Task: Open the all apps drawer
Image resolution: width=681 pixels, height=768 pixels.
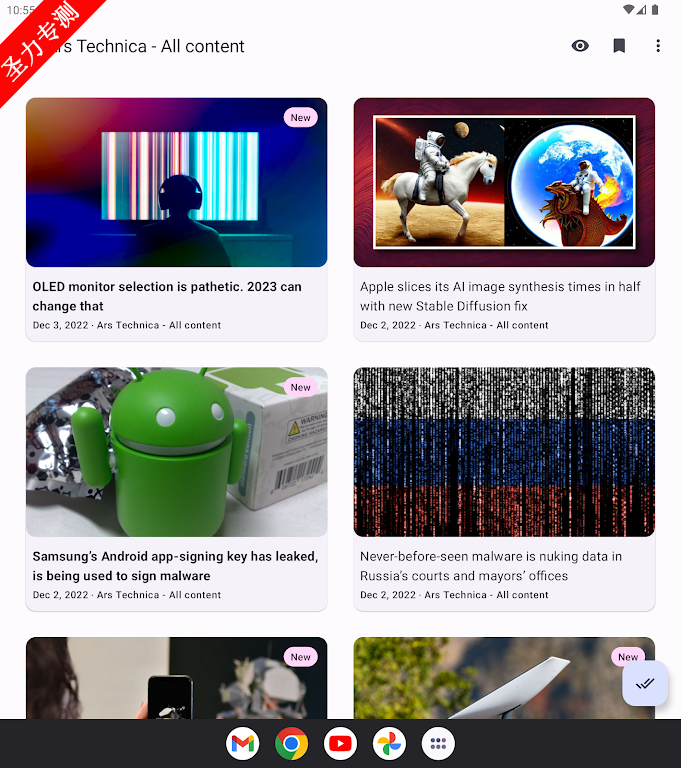Action: click(438, 744)
